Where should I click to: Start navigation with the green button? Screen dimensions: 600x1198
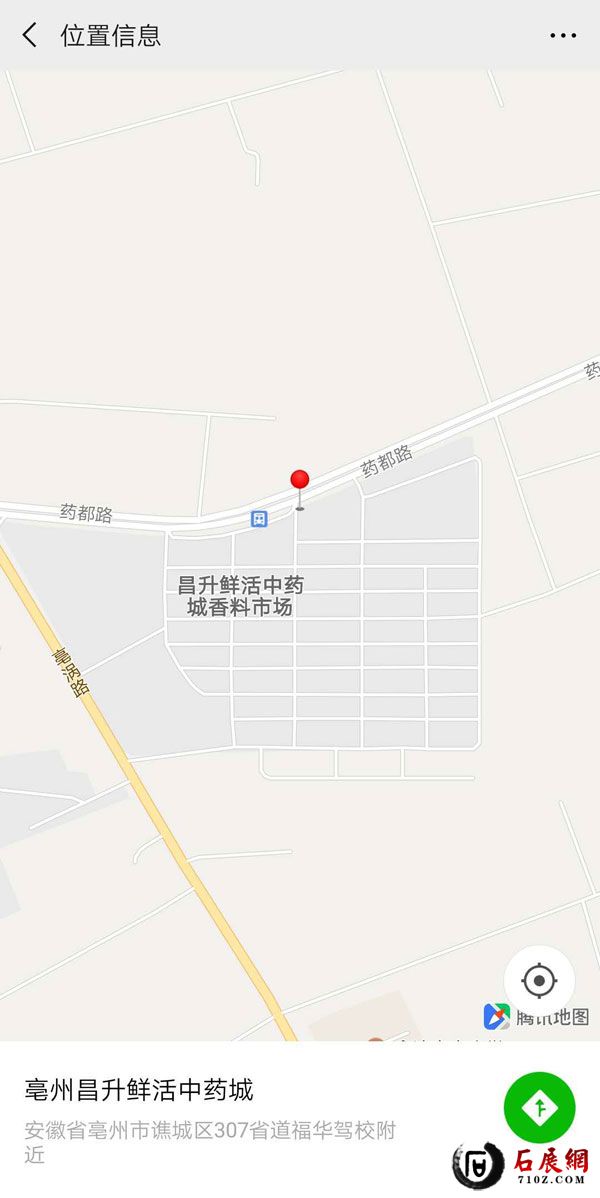point(539,1107)
